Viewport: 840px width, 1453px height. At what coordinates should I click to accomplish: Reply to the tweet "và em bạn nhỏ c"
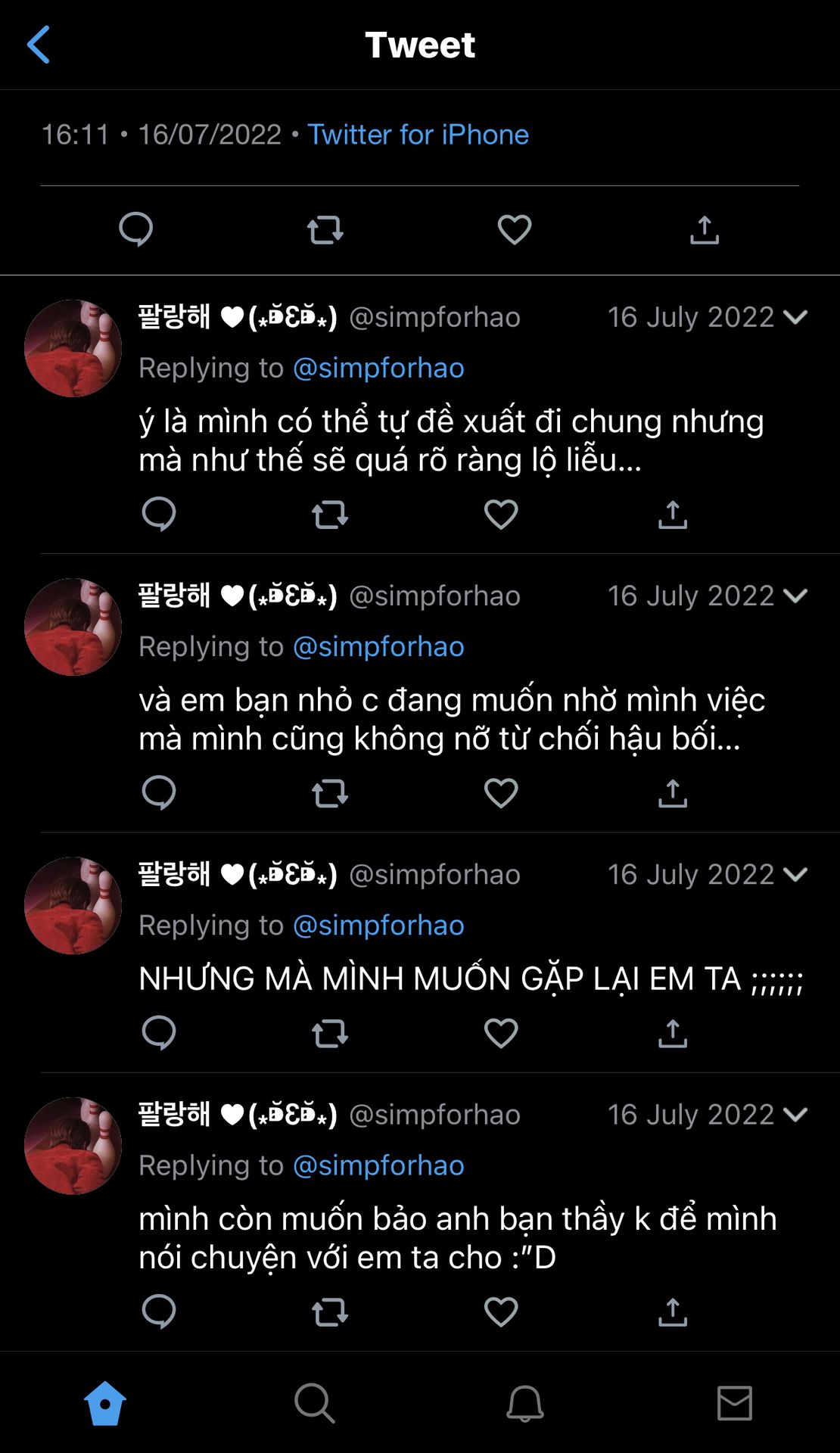click(159, 793)
